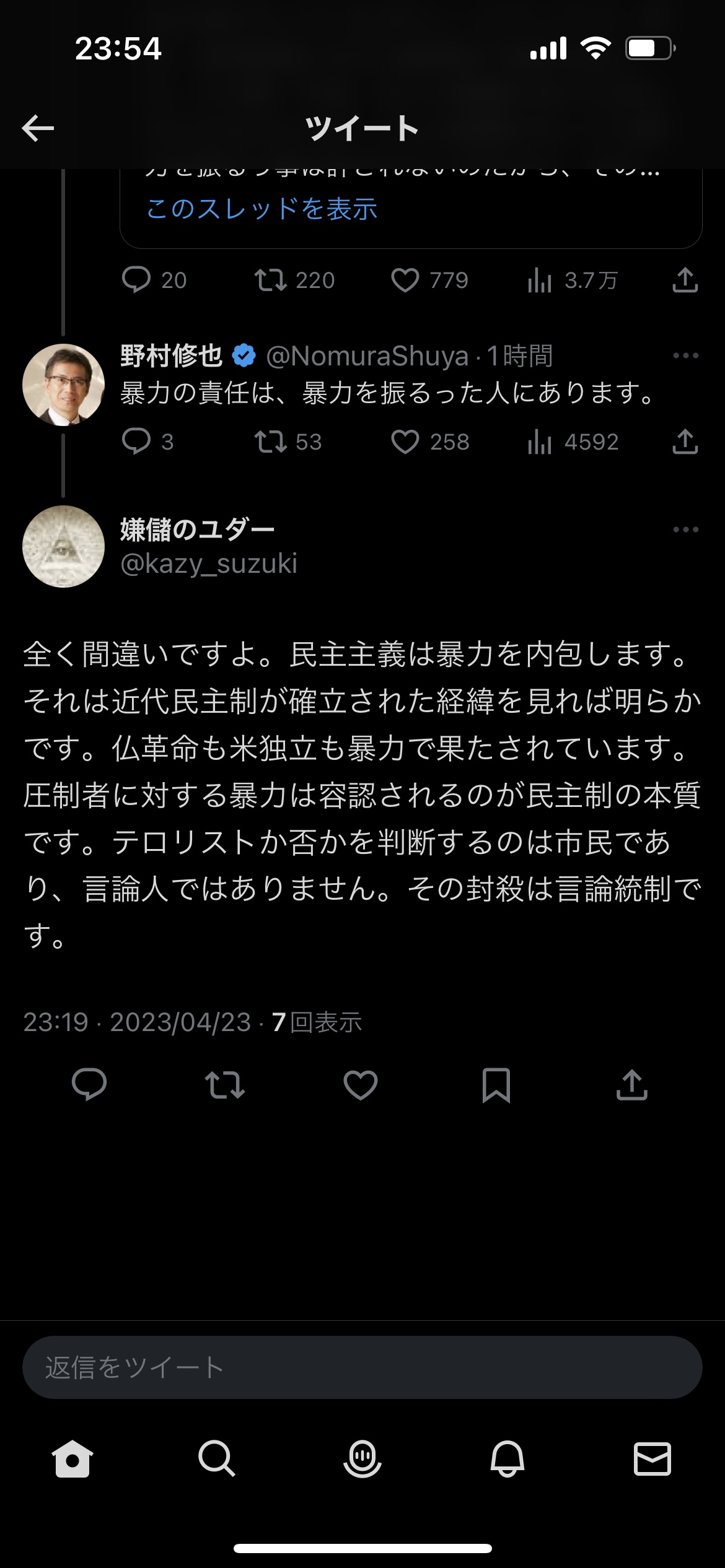Open the嫌儲のユダー profile avatar
This screenshot has height=1568, width=725.
tap(63, 546)
